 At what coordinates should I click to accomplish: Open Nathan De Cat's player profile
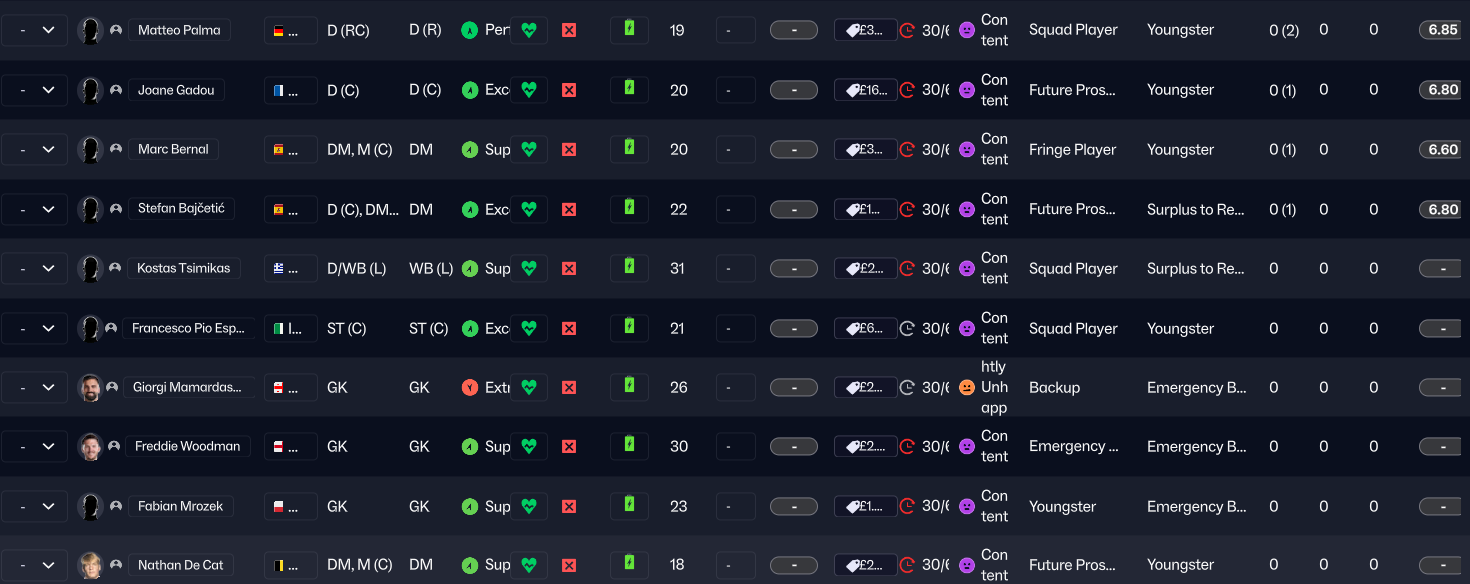click(180, 565)
